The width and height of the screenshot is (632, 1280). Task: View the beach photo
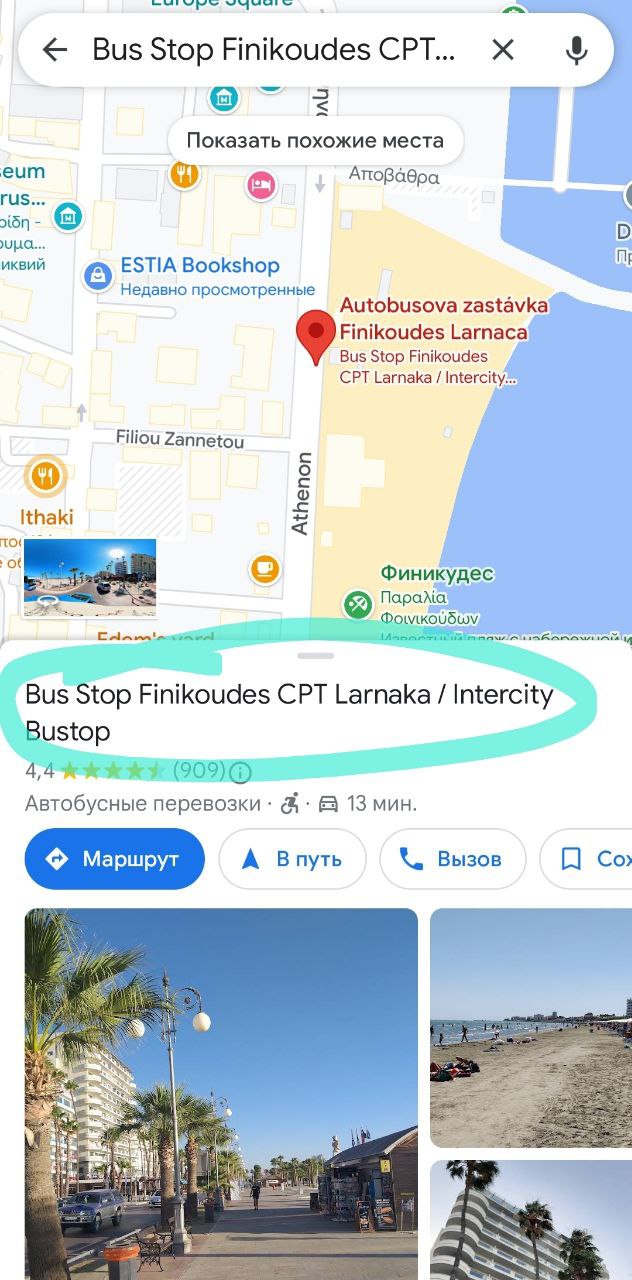tap(531, 1027)
